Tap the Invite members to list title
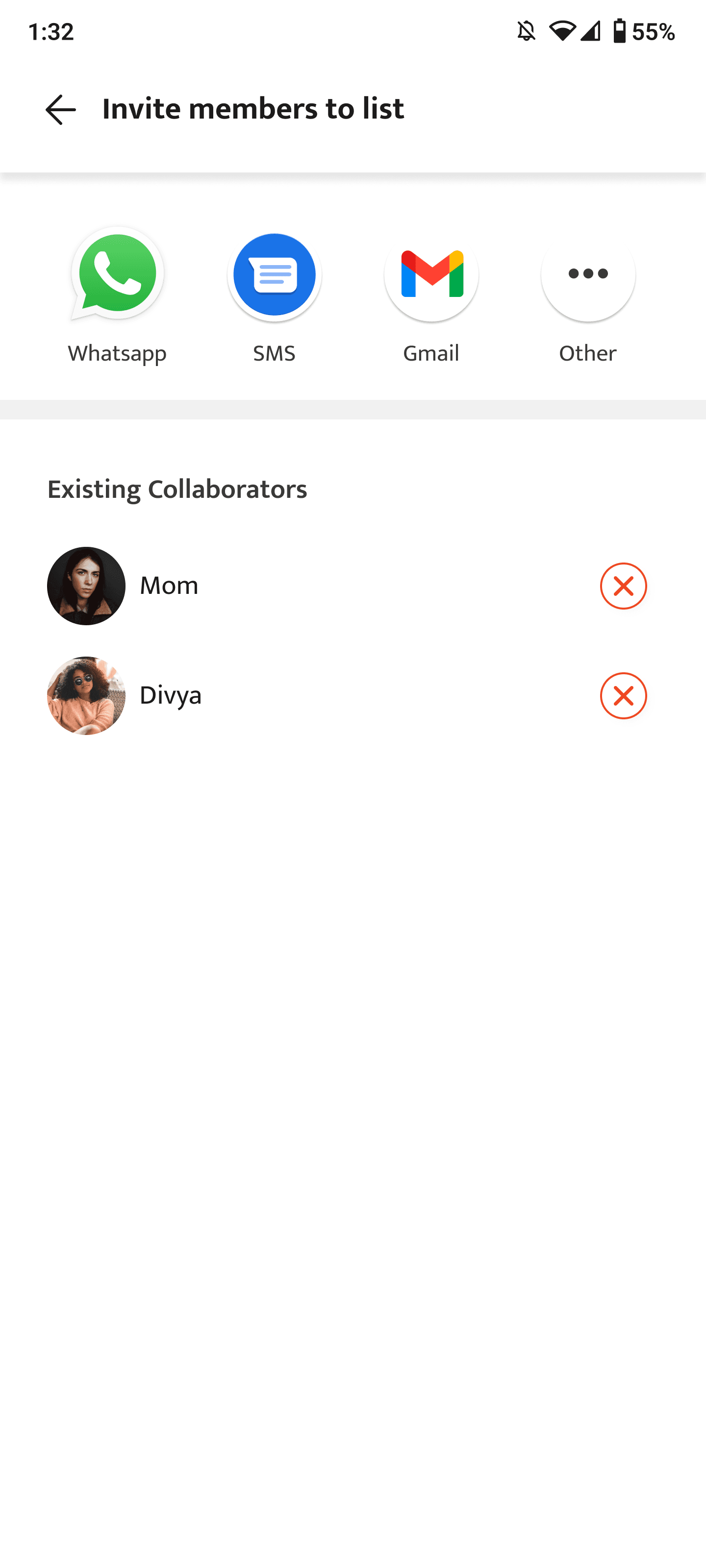This screenshot has width=706, height=1568. [253, 109]
